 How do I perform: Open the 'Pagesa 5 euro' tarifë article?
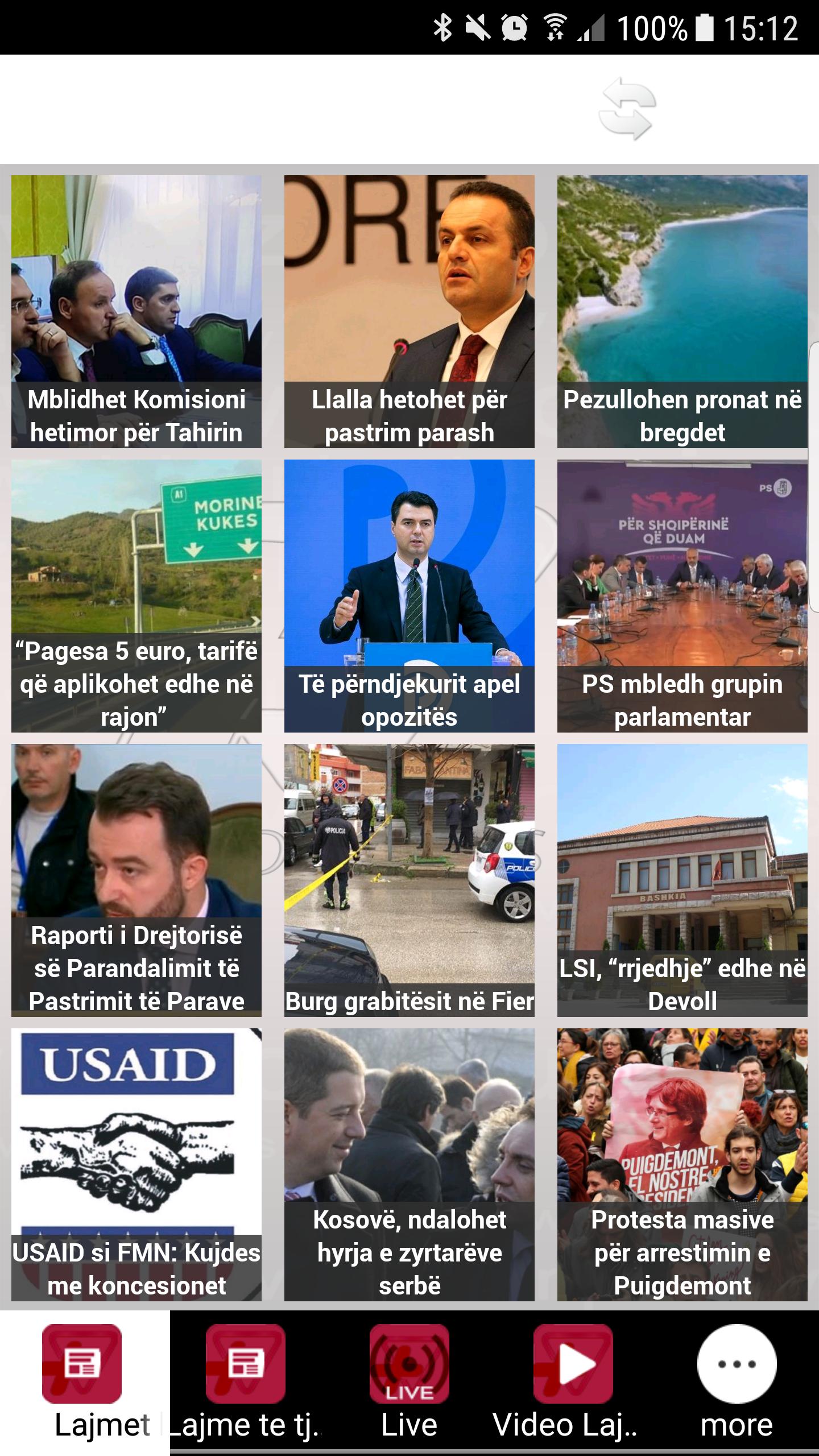136,595
